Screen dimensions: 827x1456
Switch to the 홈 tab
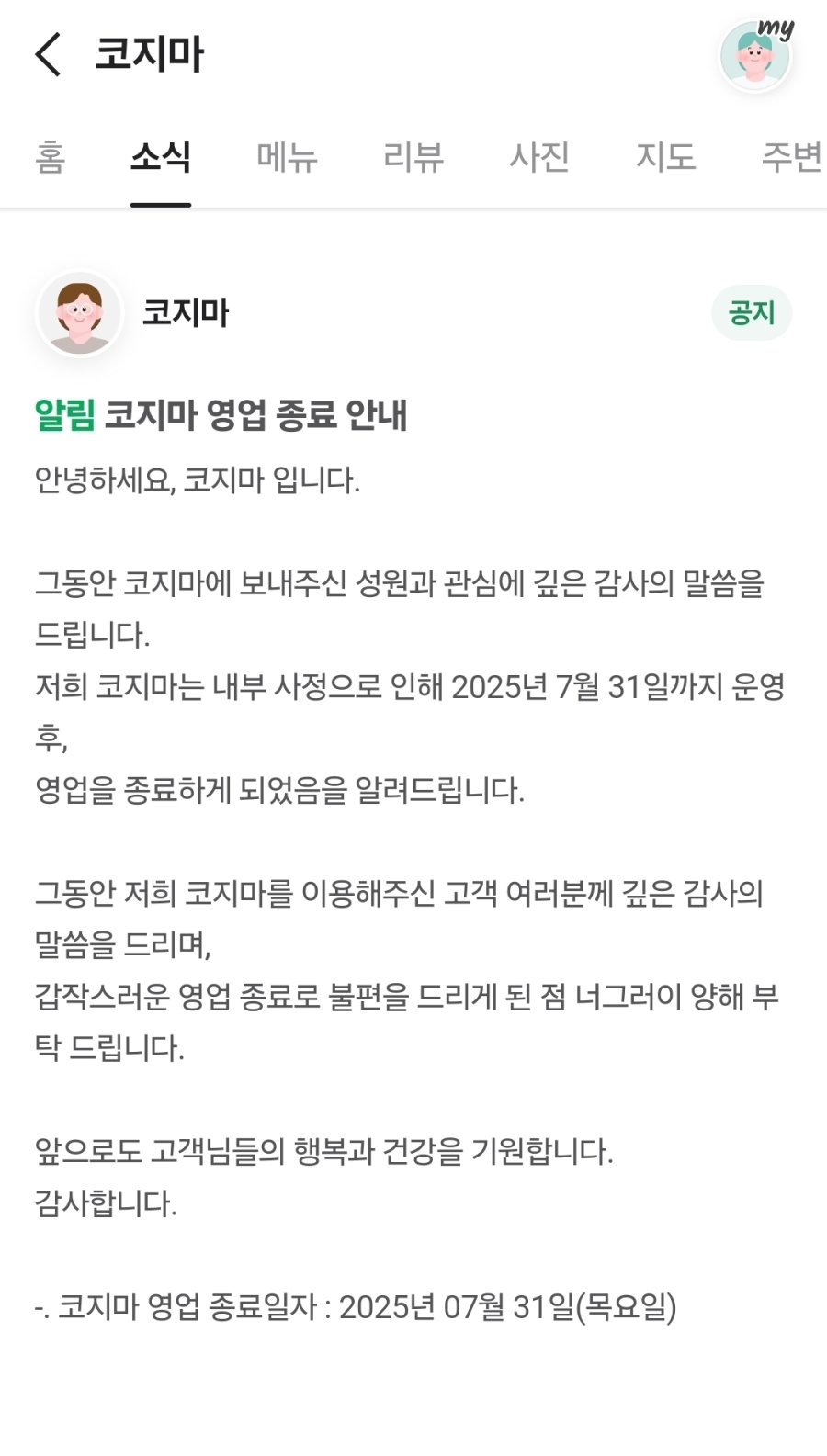coord(51,157)
